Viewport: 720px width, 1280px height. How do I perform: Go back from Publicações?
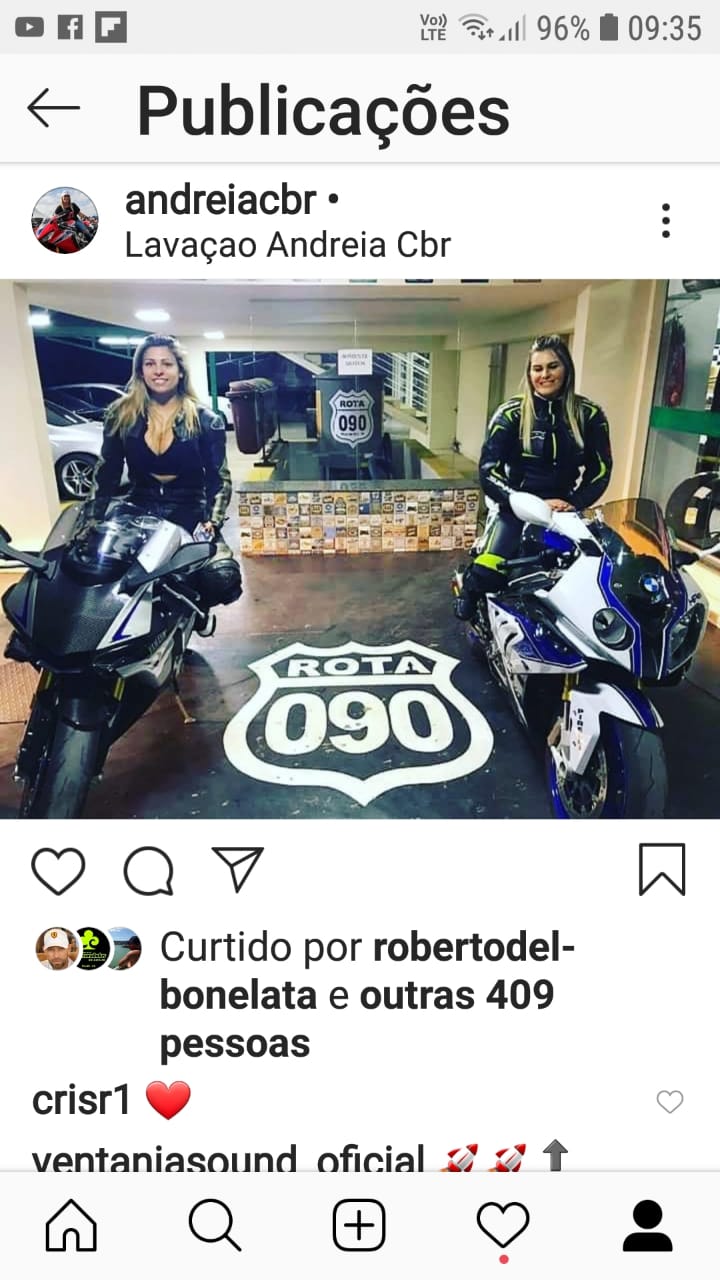[53, 108]
